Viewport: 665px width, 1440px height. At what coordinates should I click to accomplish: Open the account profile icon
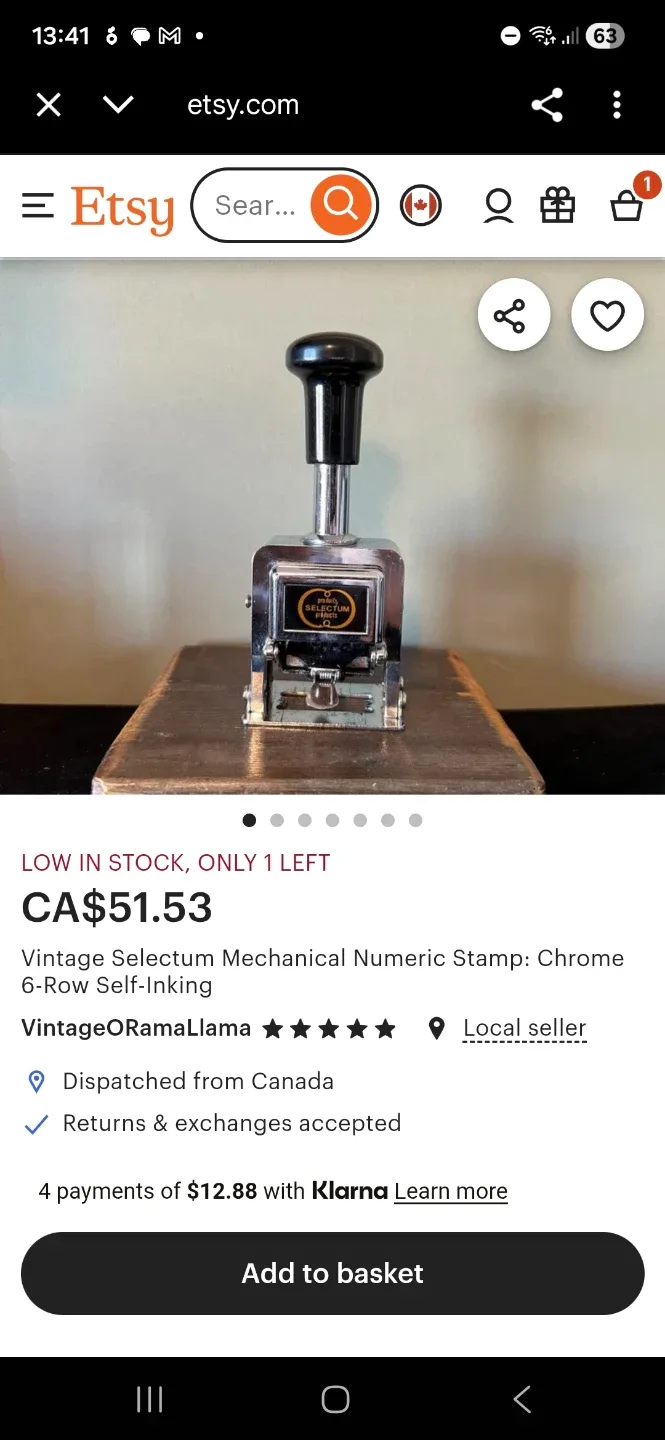point(498,206)
